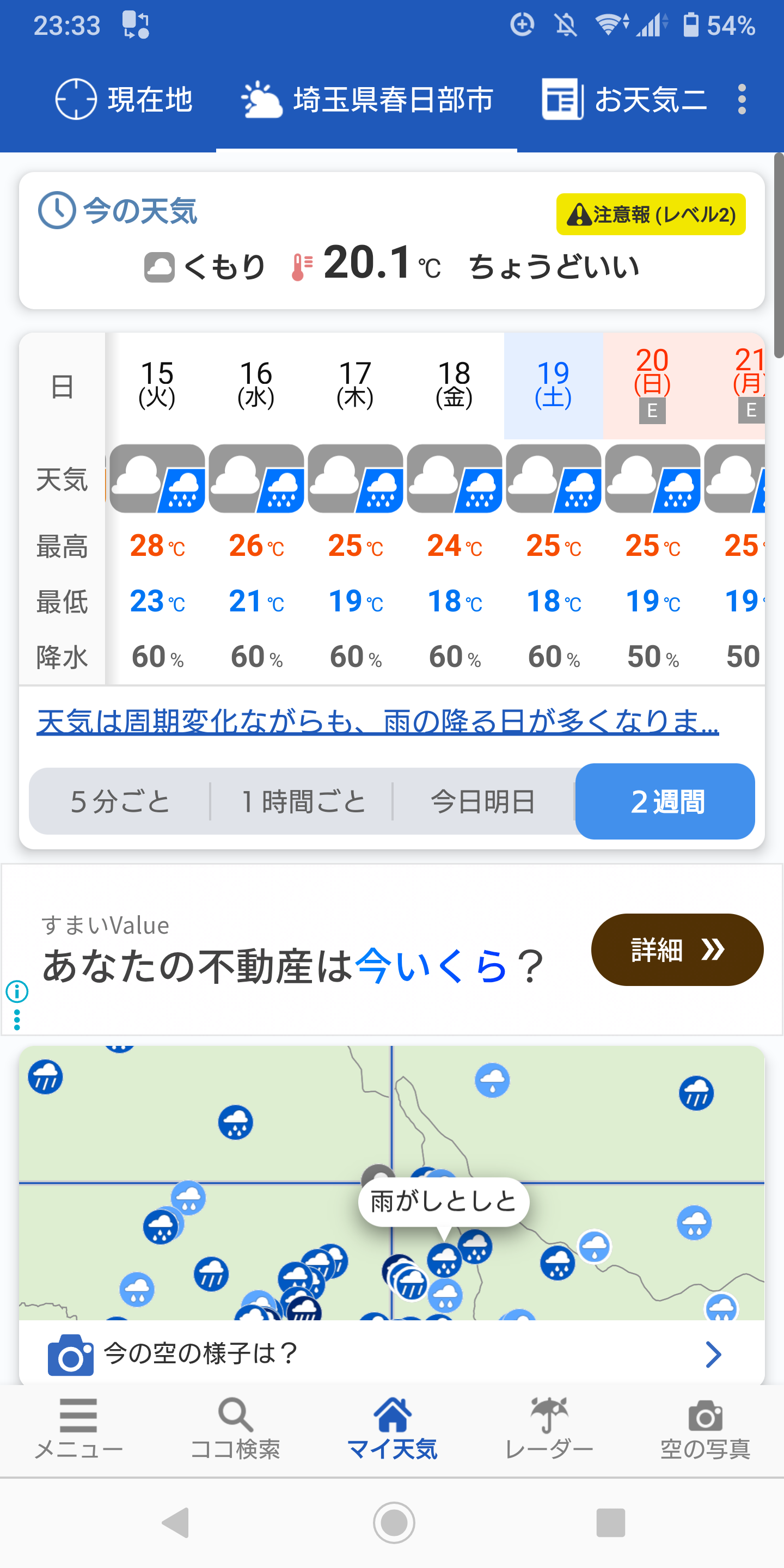Image resolution: width=784 pixels, height=1568 pixels.
Task: Select the 今日明日 forecast view
Action: coord(483,801)
